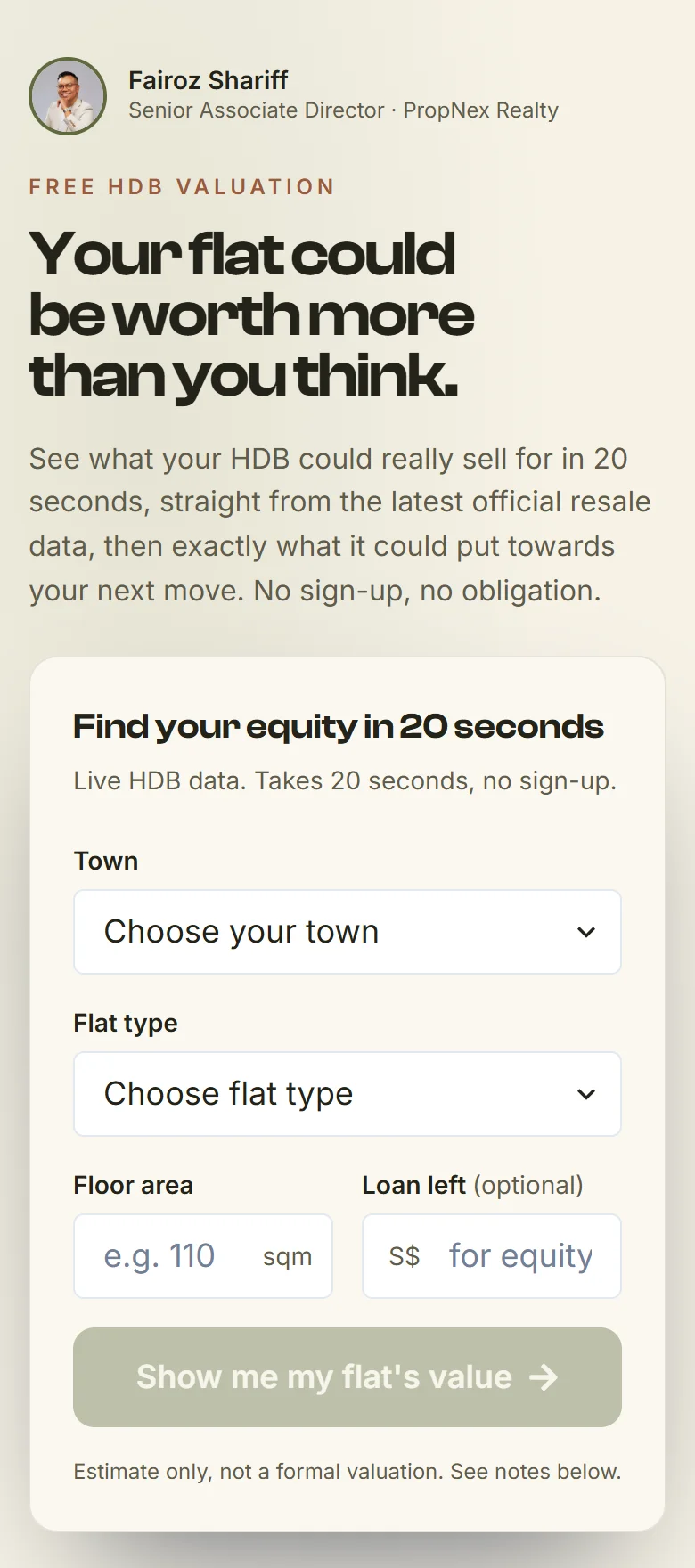Open the Choose your town dropdown

(x=347, y=932)
